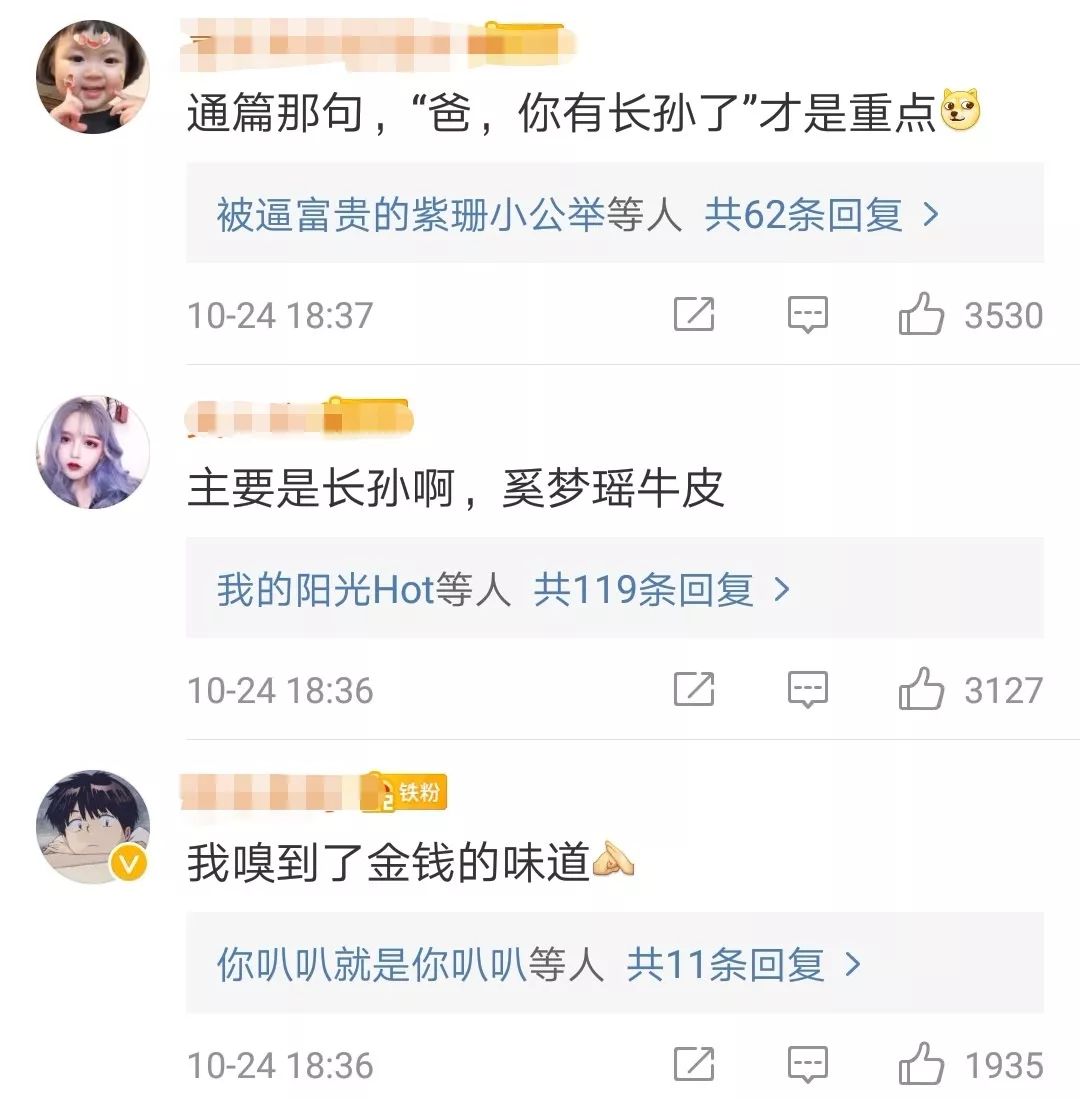Repost the 爸,你有长孙了 comment
The width and height of the screenshot is (1080, 1099).
(x=694, y=314)
